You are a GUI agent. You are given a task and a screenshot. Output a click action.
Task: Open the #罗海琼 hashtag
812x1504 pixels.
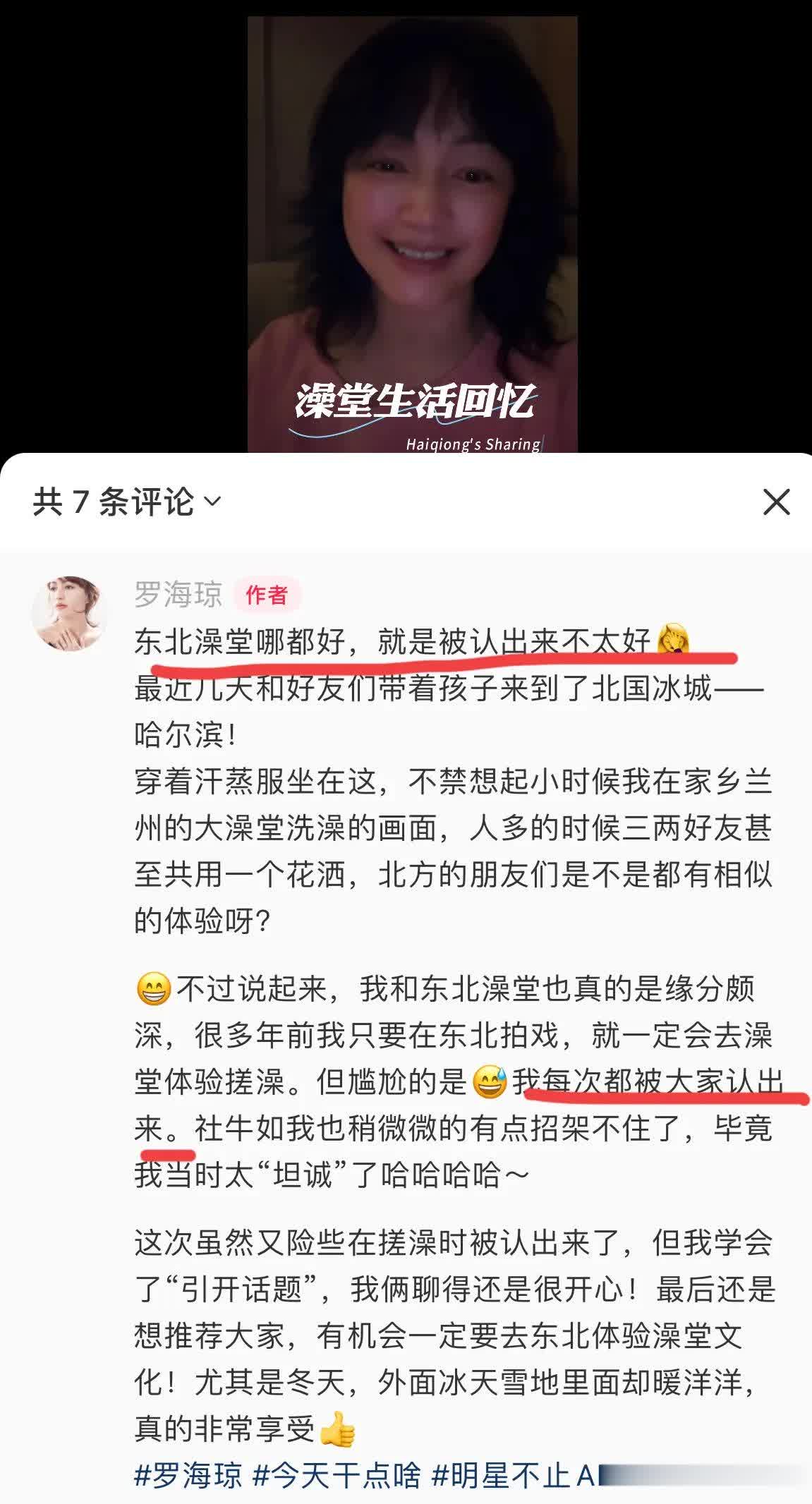point(188,1476)
